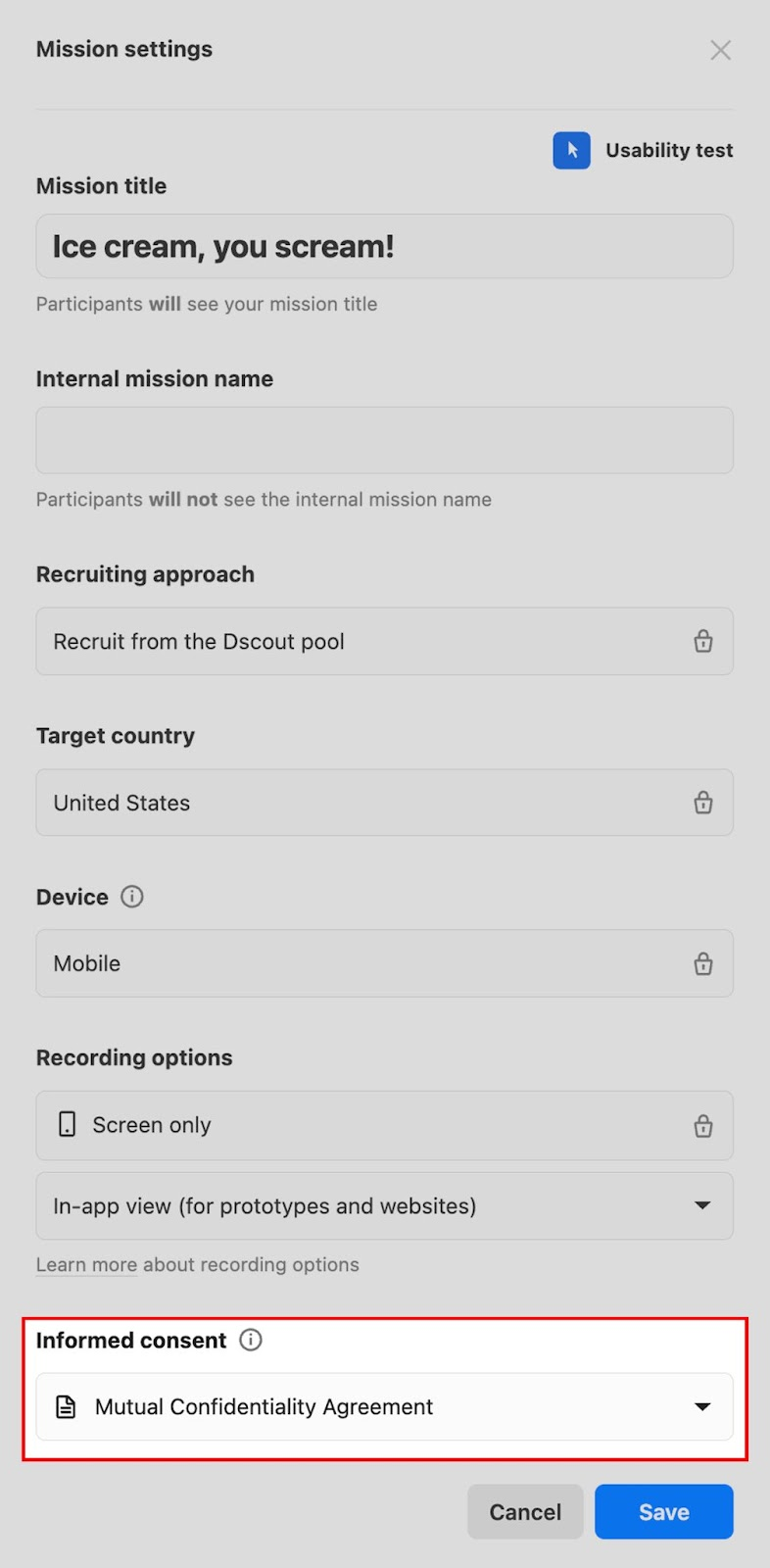Viewport: 770px width, 1568px height.
Task: Edit the Mission title field
Action: click(384, 247)
